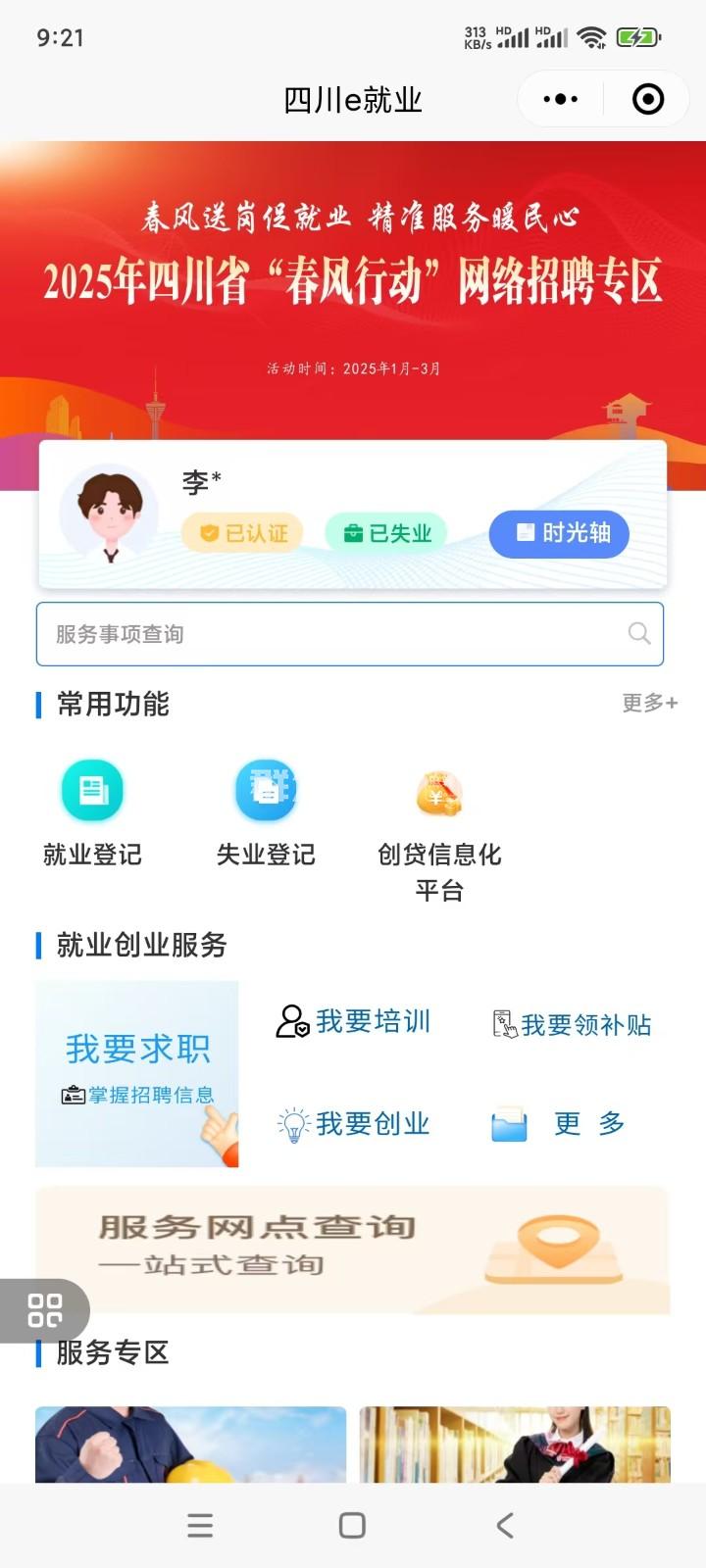Tap the 已失业 status chip
The height and width of the screenshot is (1568, 706).
386,533
